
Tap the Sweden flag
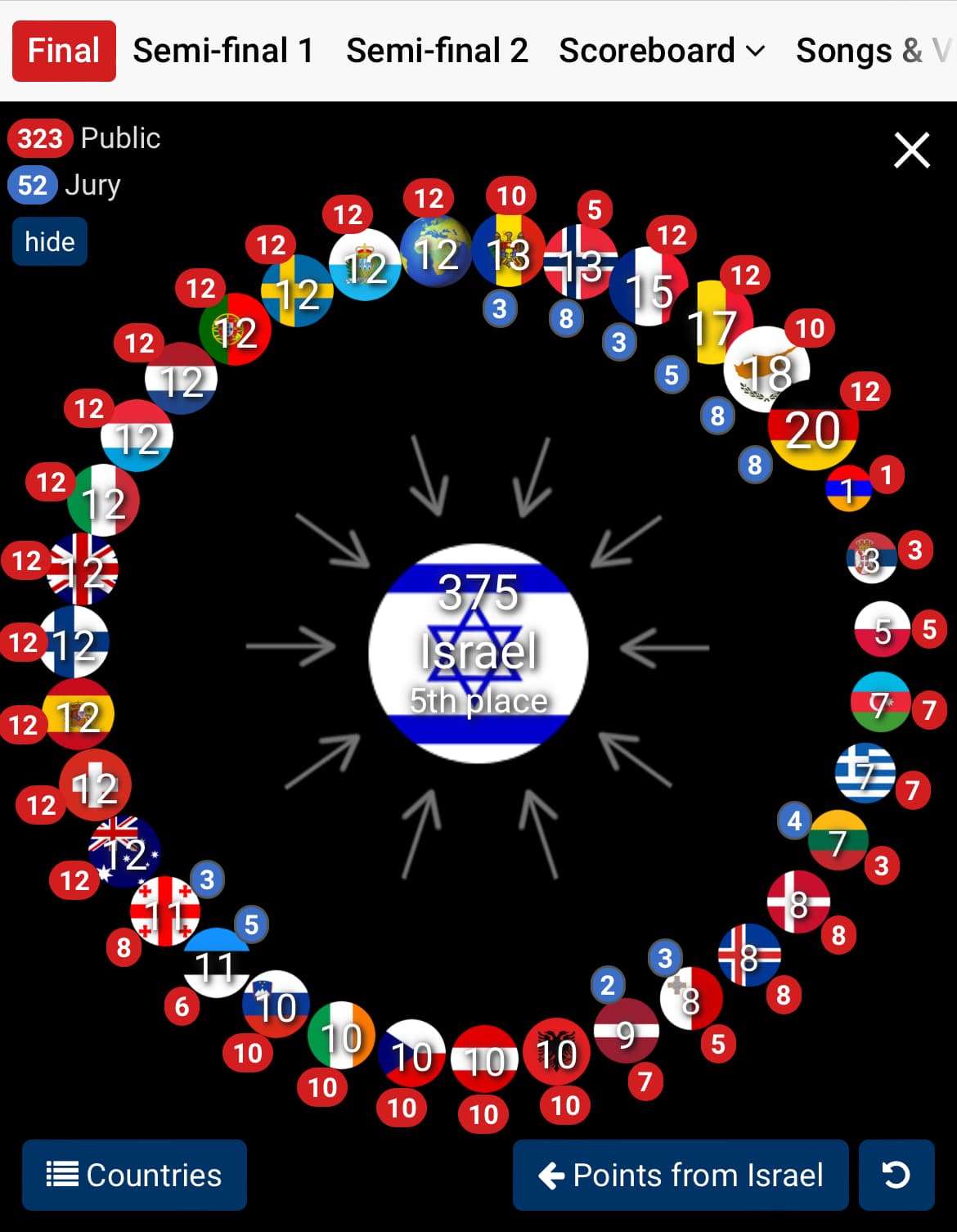pos(297,292)
